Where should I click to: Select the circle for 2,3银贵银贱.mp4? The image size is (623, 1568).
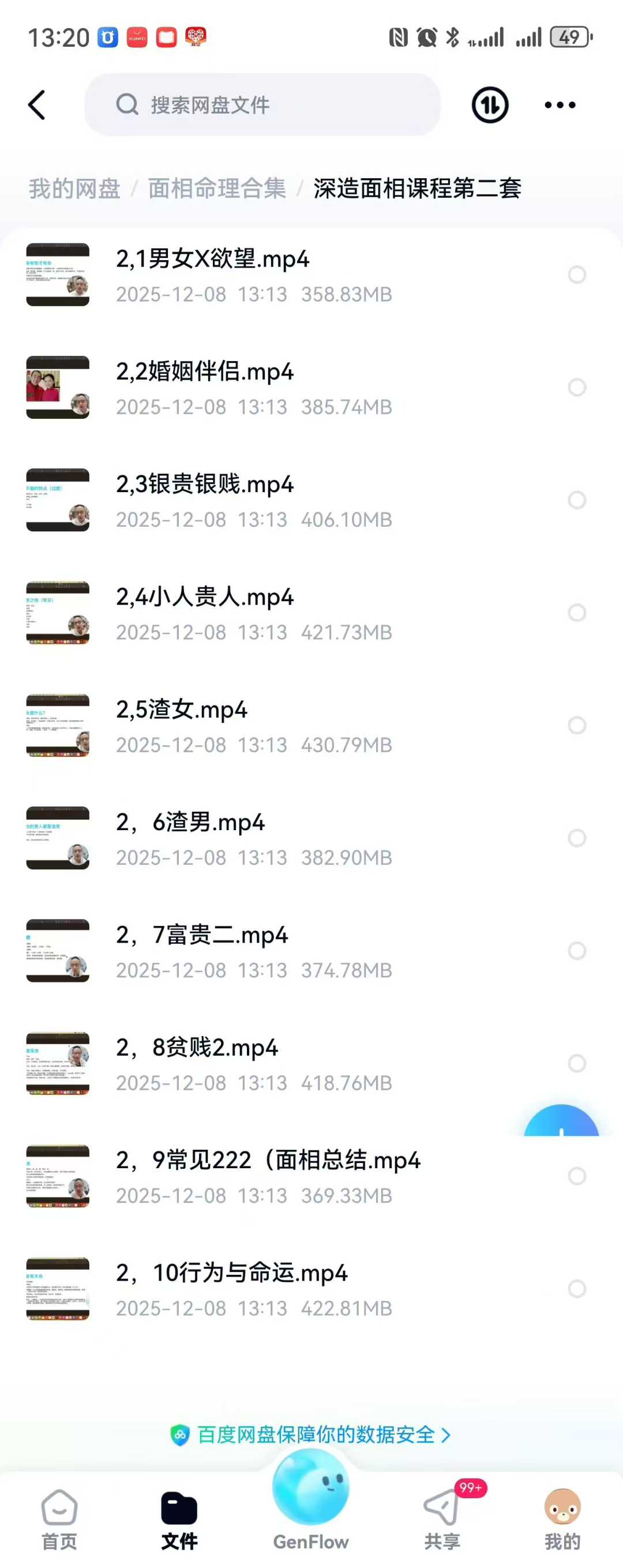click(577, 500)
